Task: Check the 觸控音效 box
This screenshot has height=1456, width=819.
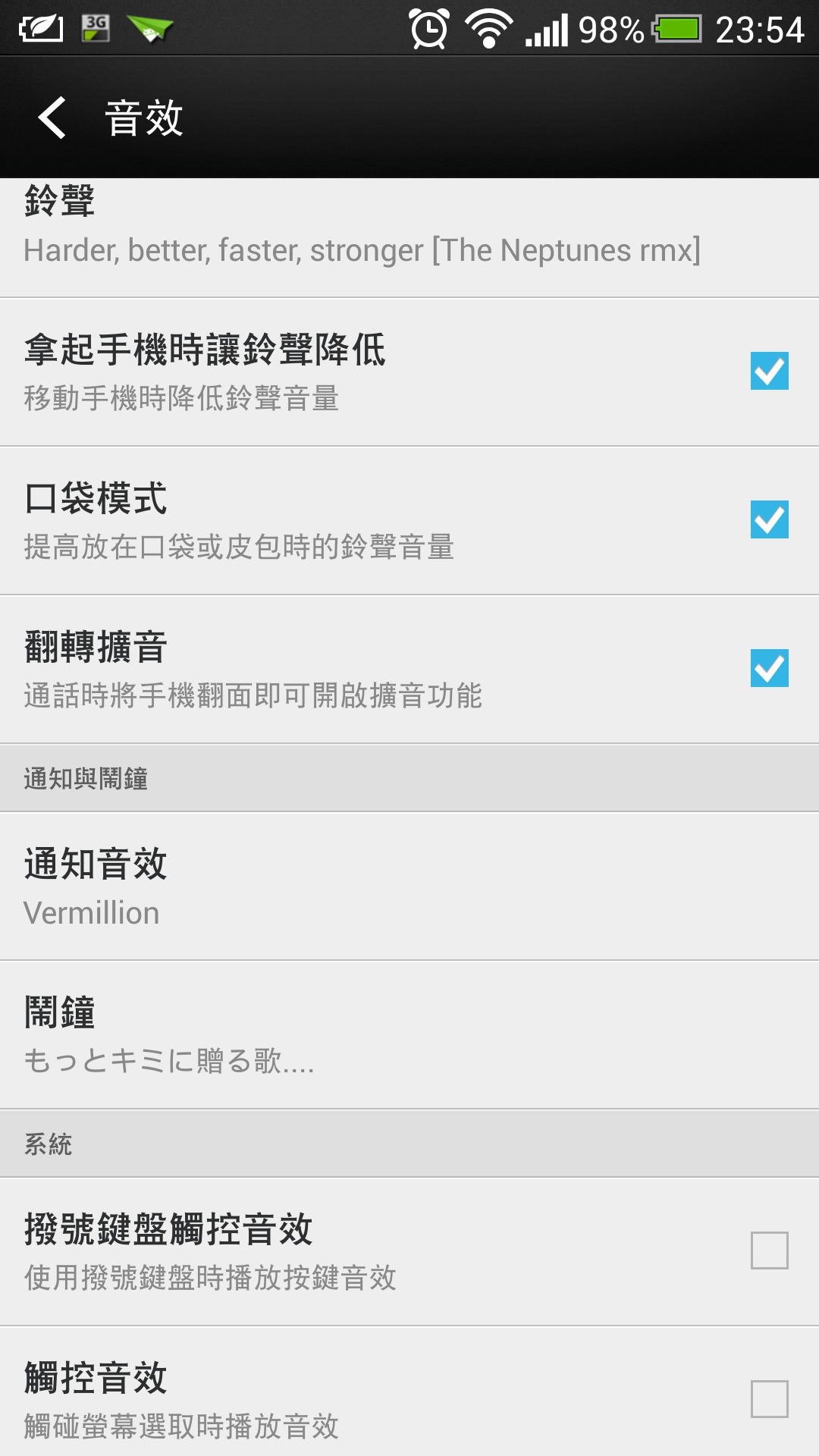Action: (x=769, y=1399)
